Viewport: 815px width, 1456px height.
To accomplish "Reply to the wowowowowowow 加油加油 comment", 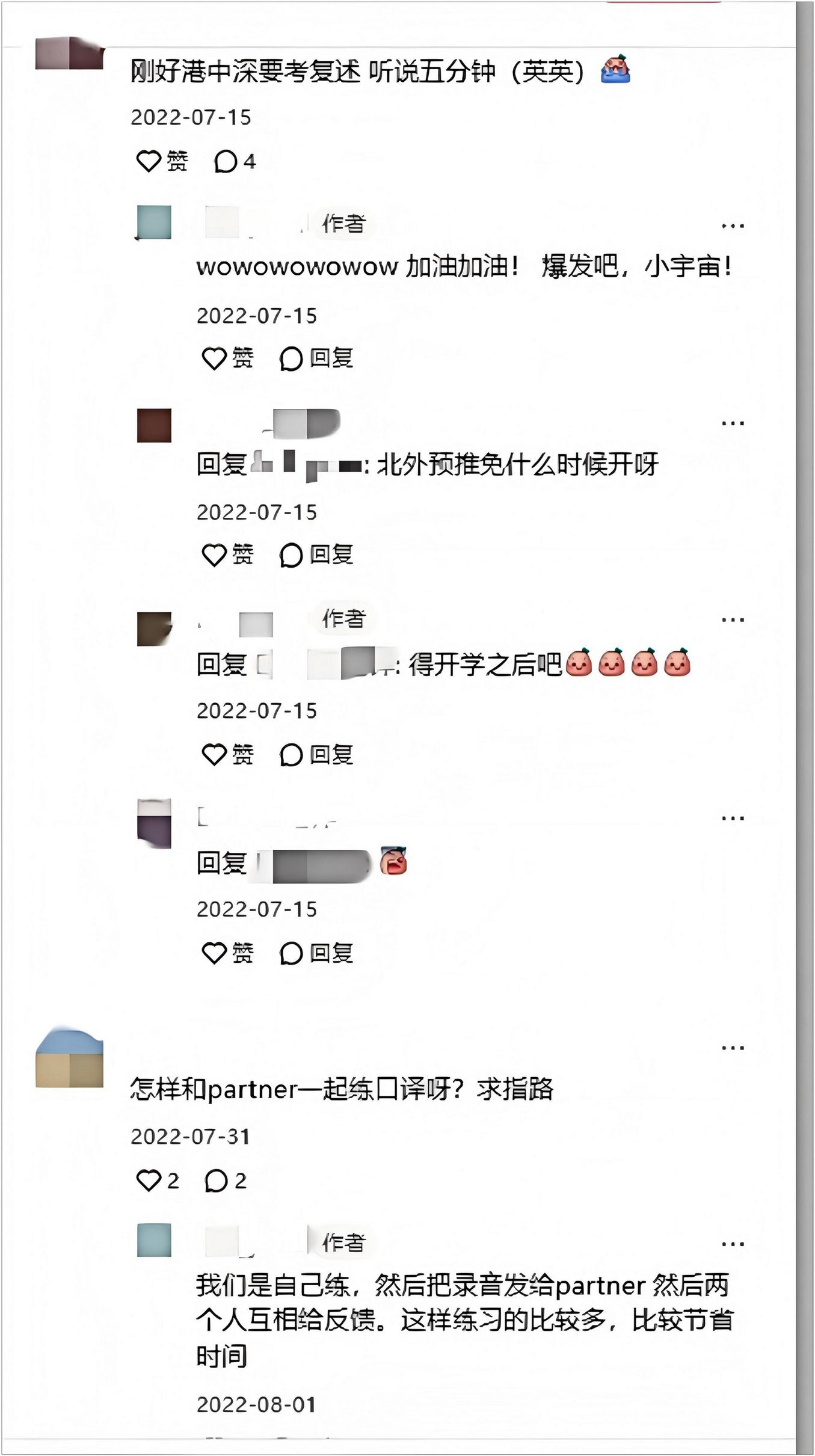I will (316, 358).
